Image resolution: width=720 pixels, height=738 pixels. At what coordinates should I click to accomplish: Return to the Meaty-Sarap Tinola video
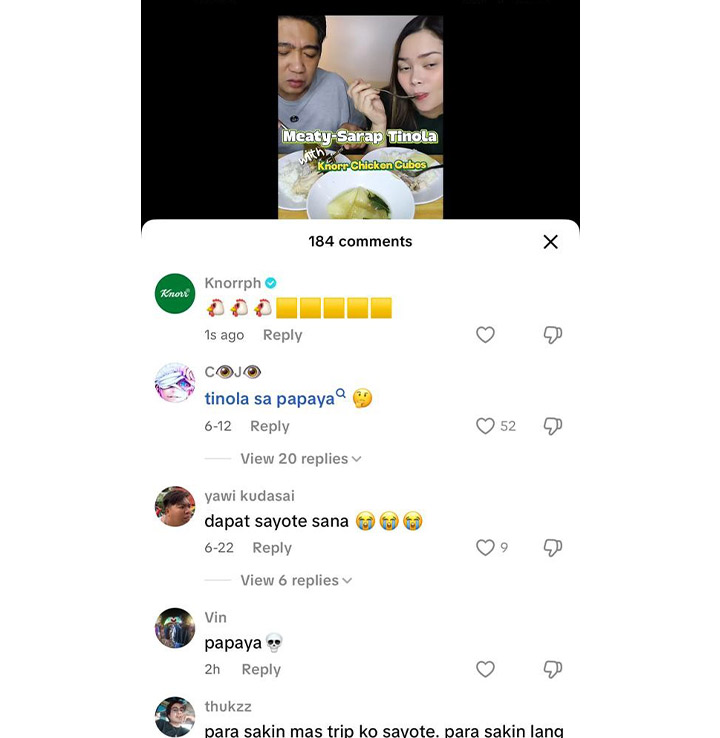(360, 110)
